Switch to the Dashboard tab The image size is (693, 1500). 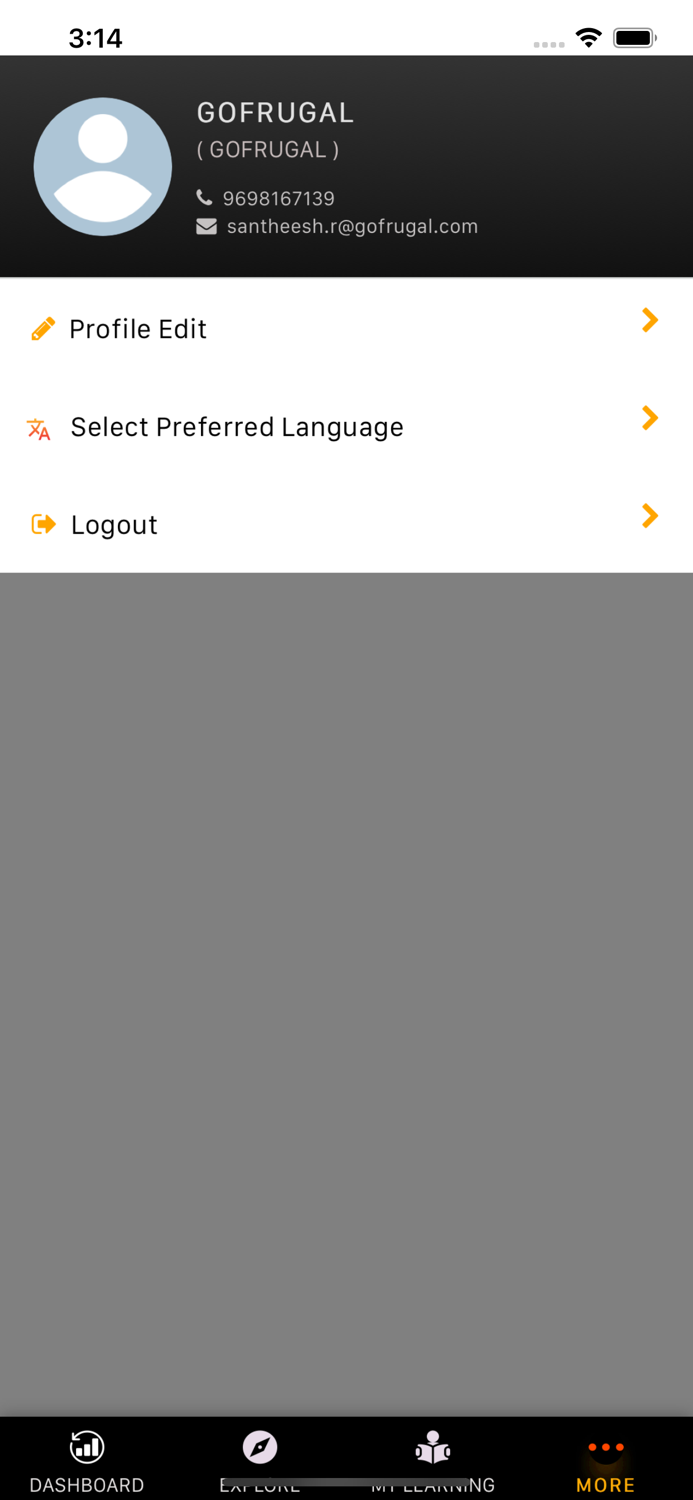click(87, 1460)
